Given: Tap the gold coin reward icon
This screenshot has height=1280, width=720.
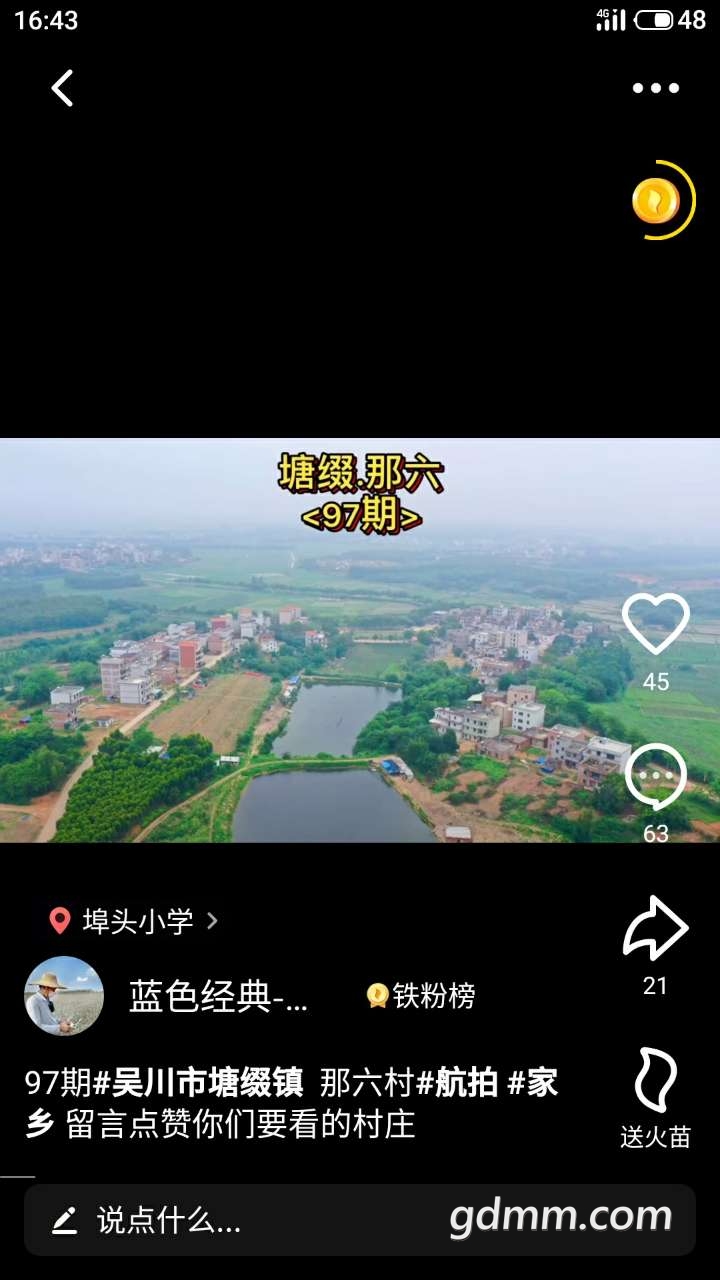Looking at the screenshot, I should [657, 201].
